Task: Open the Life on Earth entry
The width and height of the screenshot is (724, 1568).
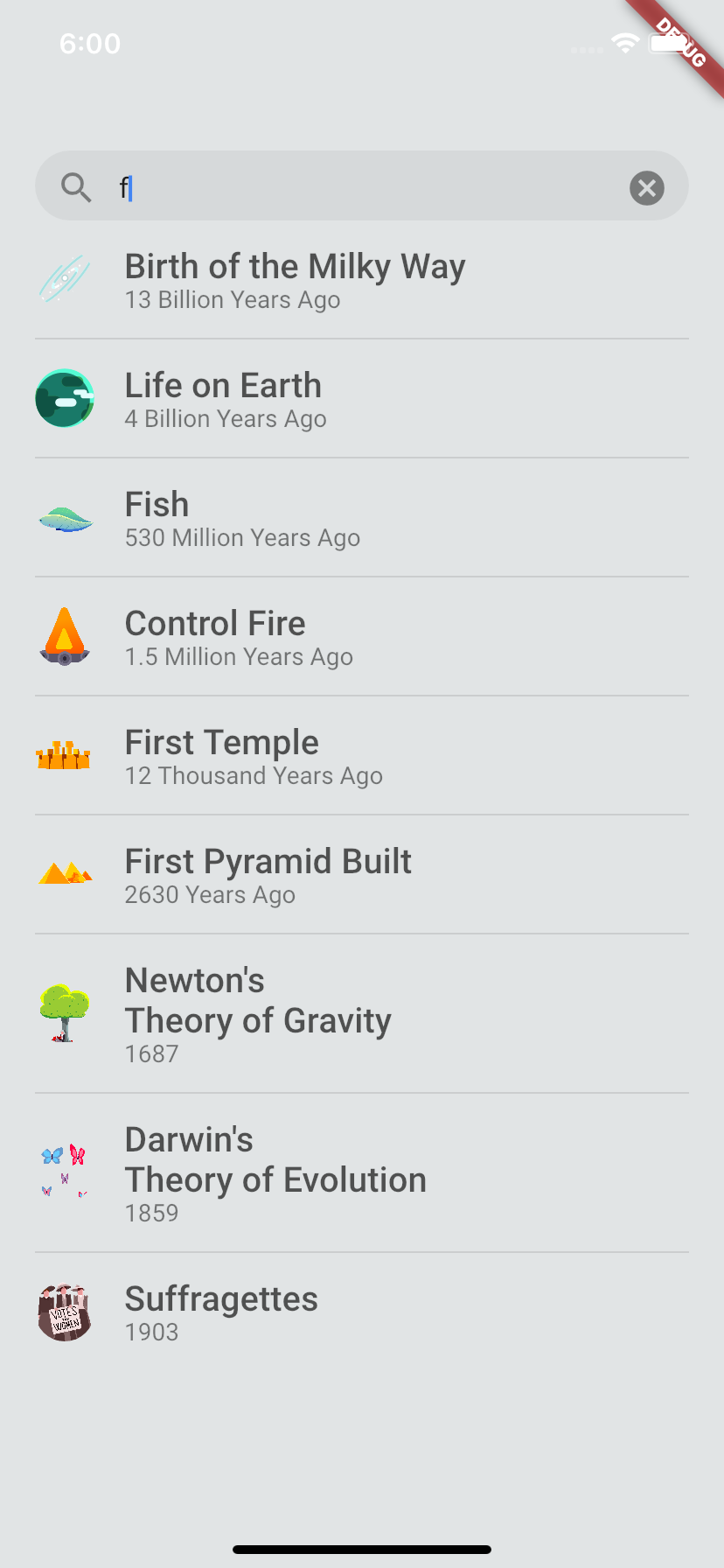Action: click(x=362, y=399)
